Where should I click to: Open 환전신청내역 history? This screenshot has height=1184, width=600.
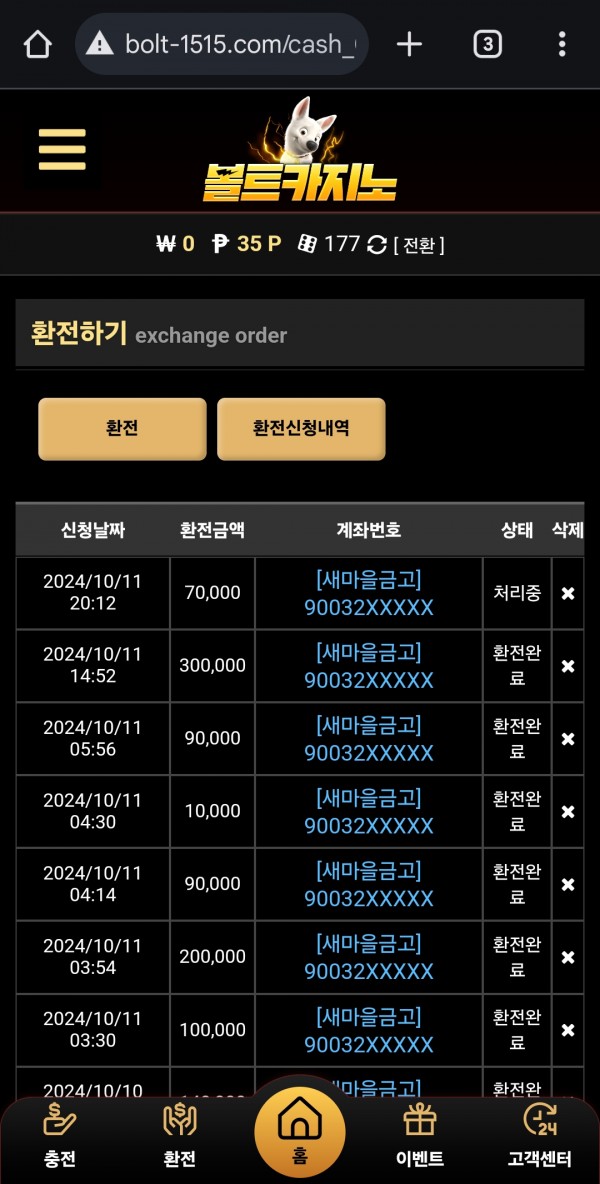(301, 429)
